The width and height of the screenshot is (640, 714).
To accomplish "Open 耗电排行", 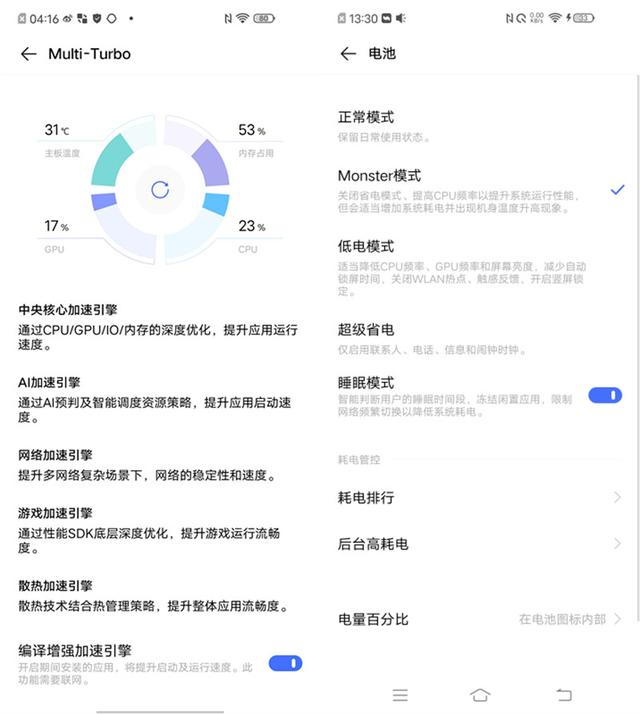I will click(480, 497).
